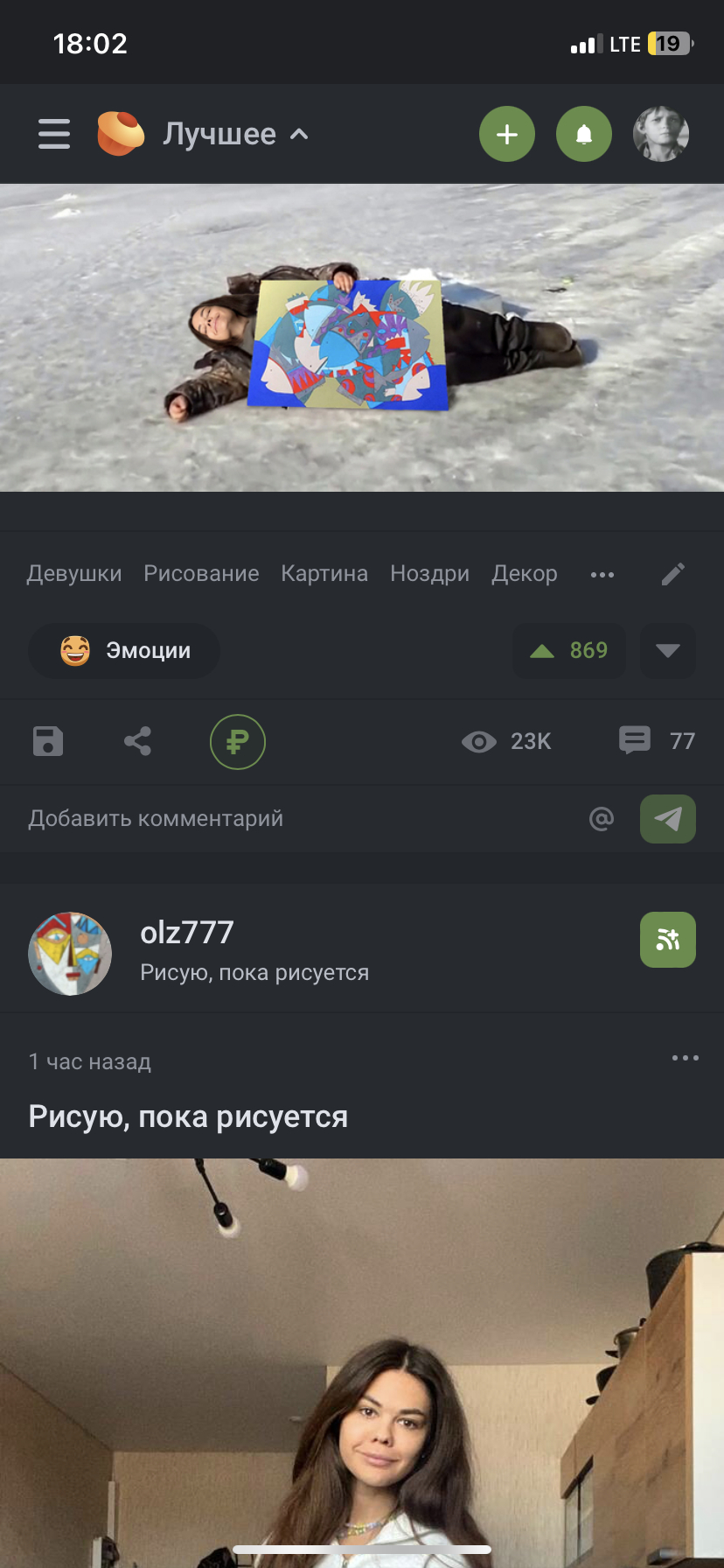Viewport: 724px width, 1568px height.
Task: Open the Рисование tag
Action: click(x=201, y=574)
